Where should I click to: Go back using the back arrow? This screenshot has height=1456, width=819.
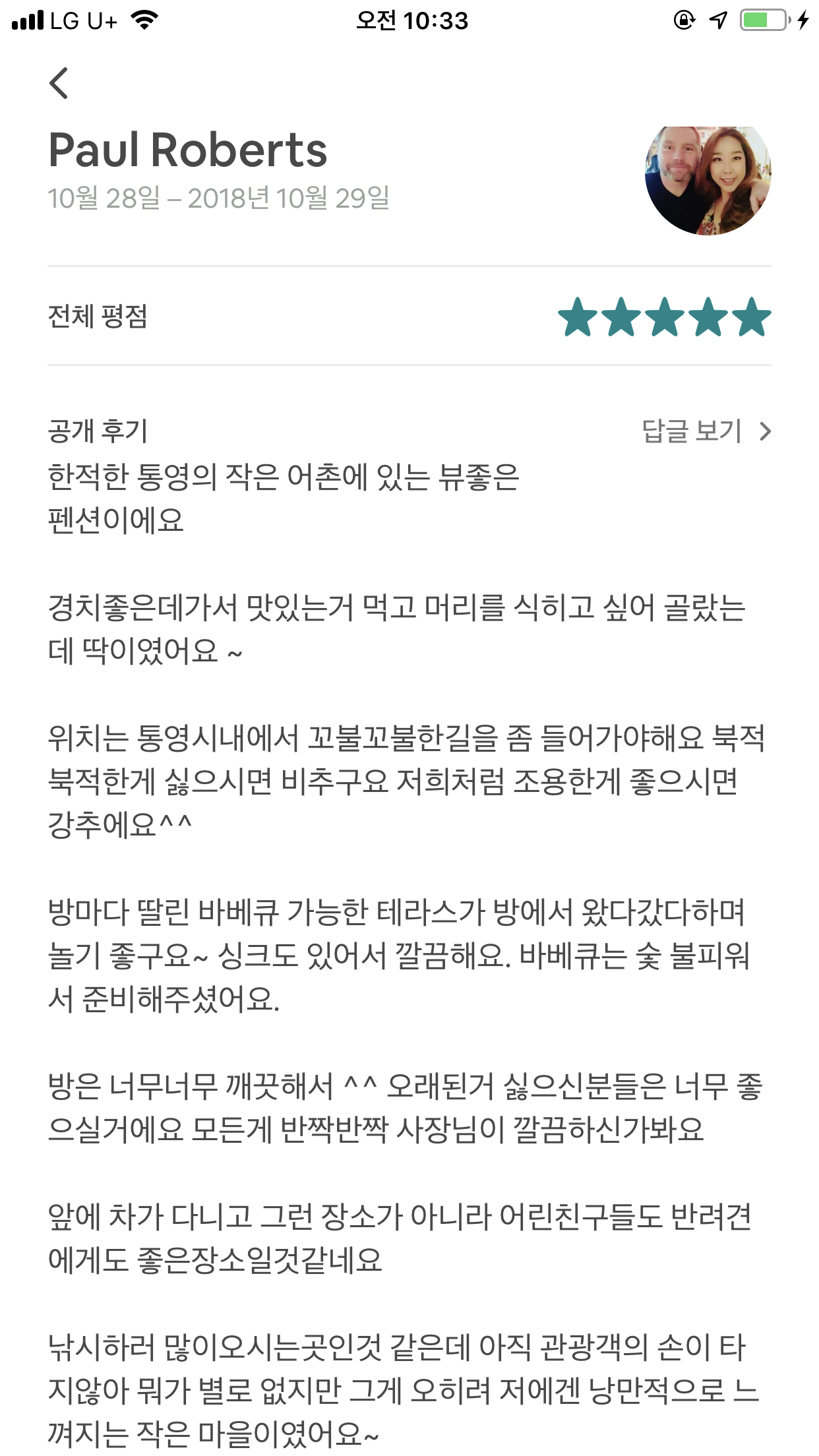coord(59,83)
